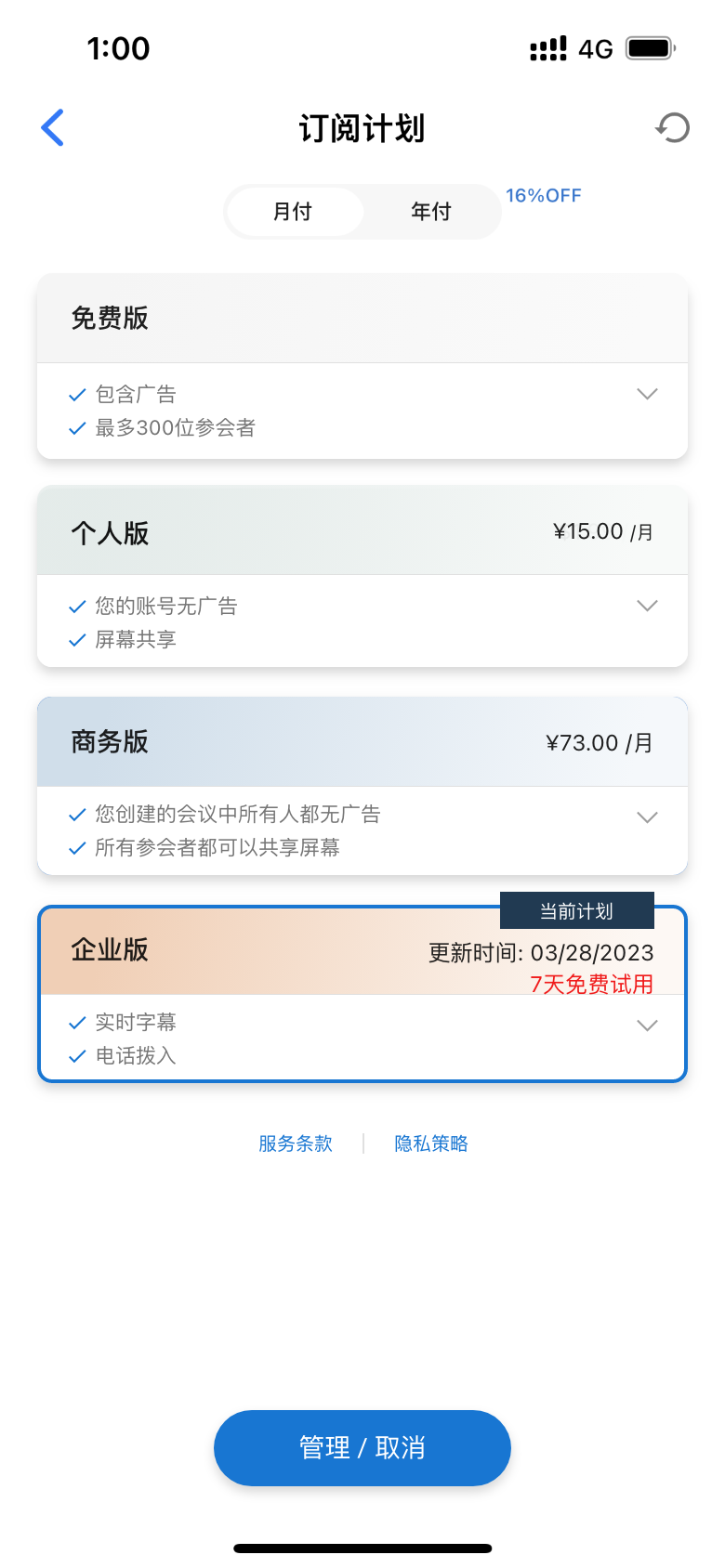Switch to 年付 billing
This screenshot has height=1568, width=725.
[431, 212]
